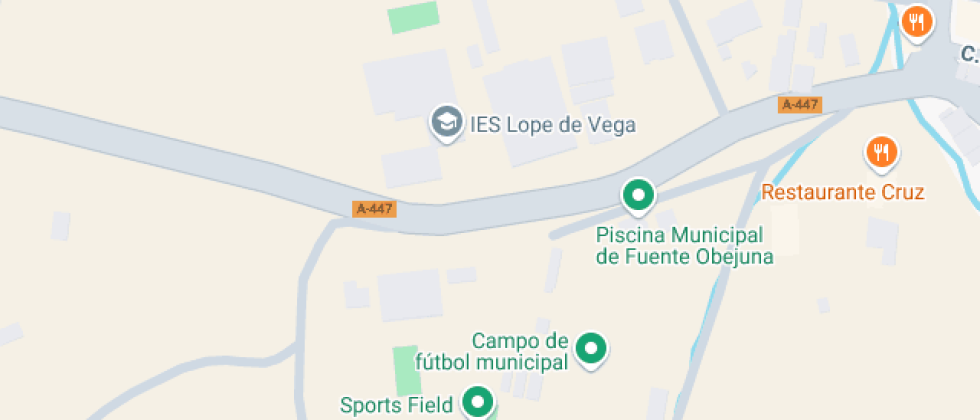980x420 pixels.
Task: Tap the restaurant pin at the top right corner
Action: (917, 23)
